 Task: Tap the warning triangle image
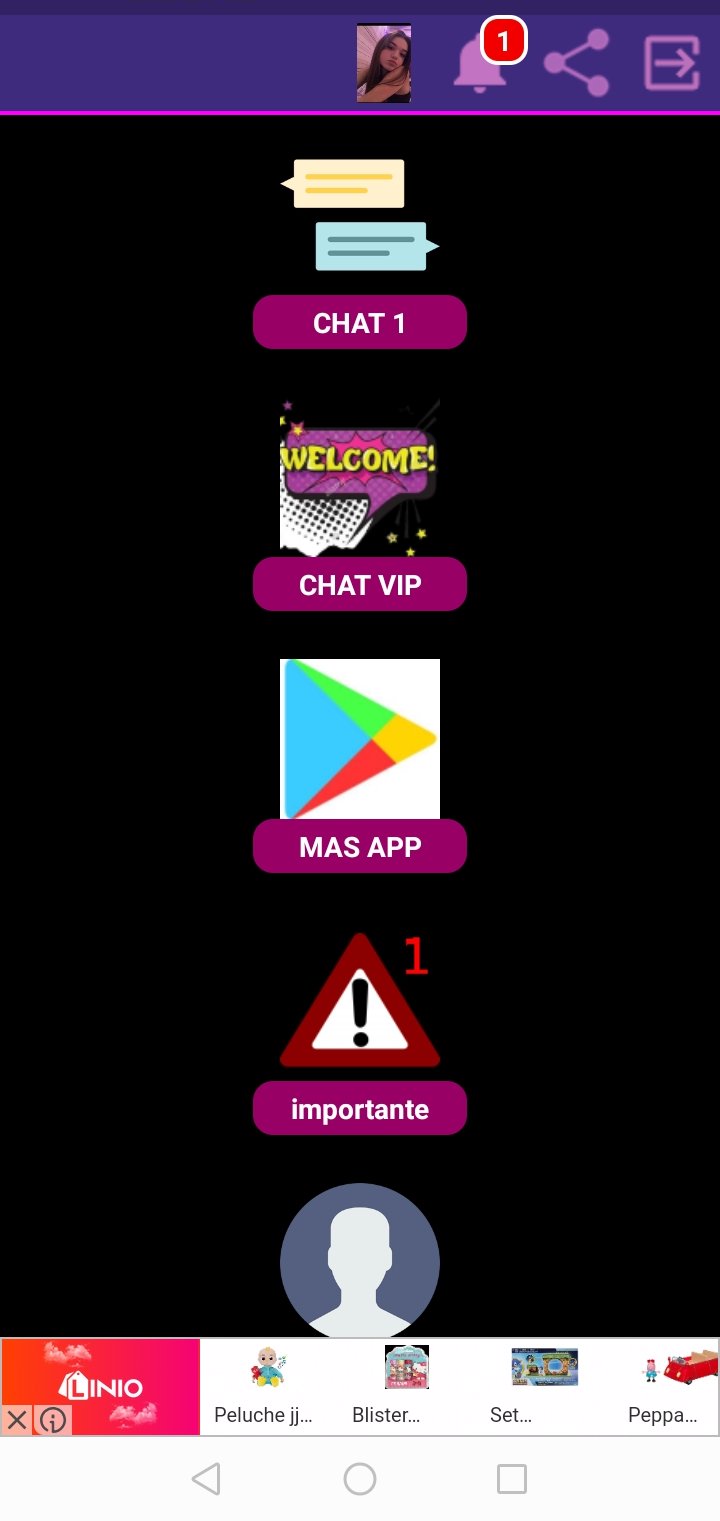click(360, 1001)
